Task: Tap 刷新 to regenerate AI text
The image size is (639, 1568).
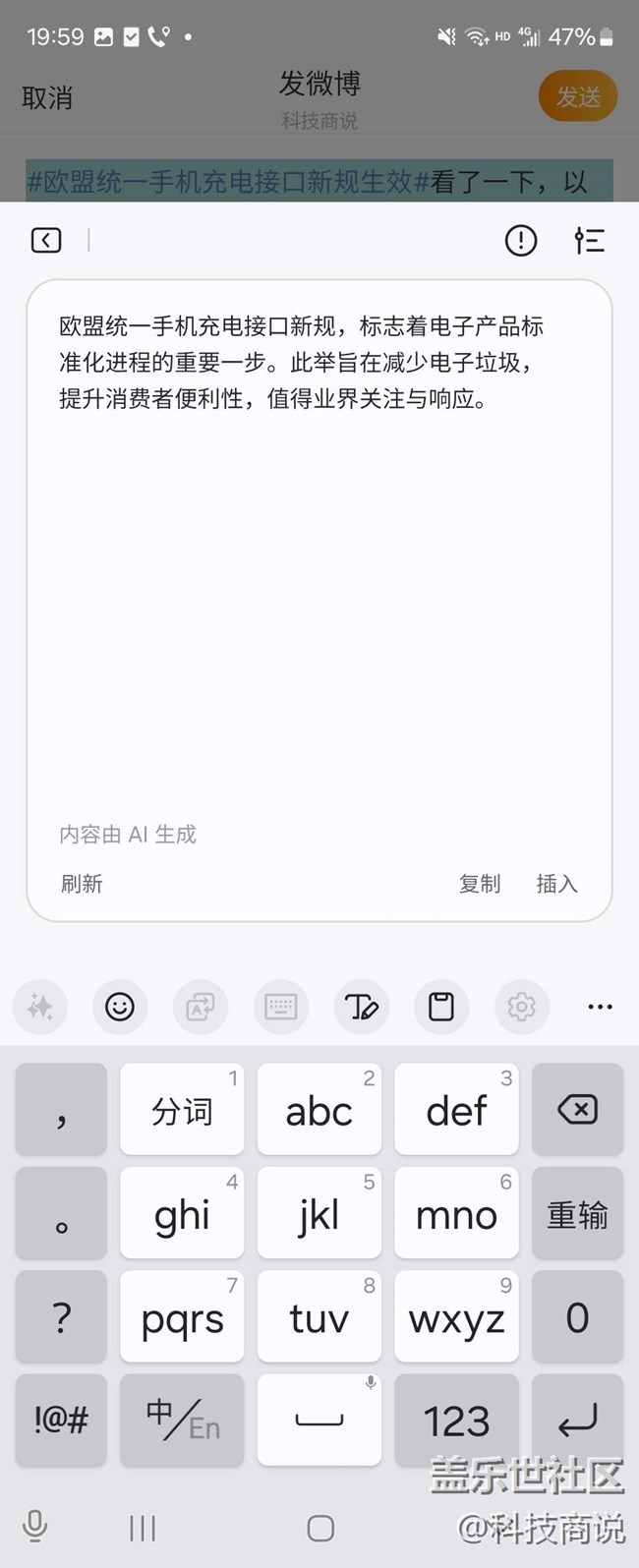Action: [82, 884]
